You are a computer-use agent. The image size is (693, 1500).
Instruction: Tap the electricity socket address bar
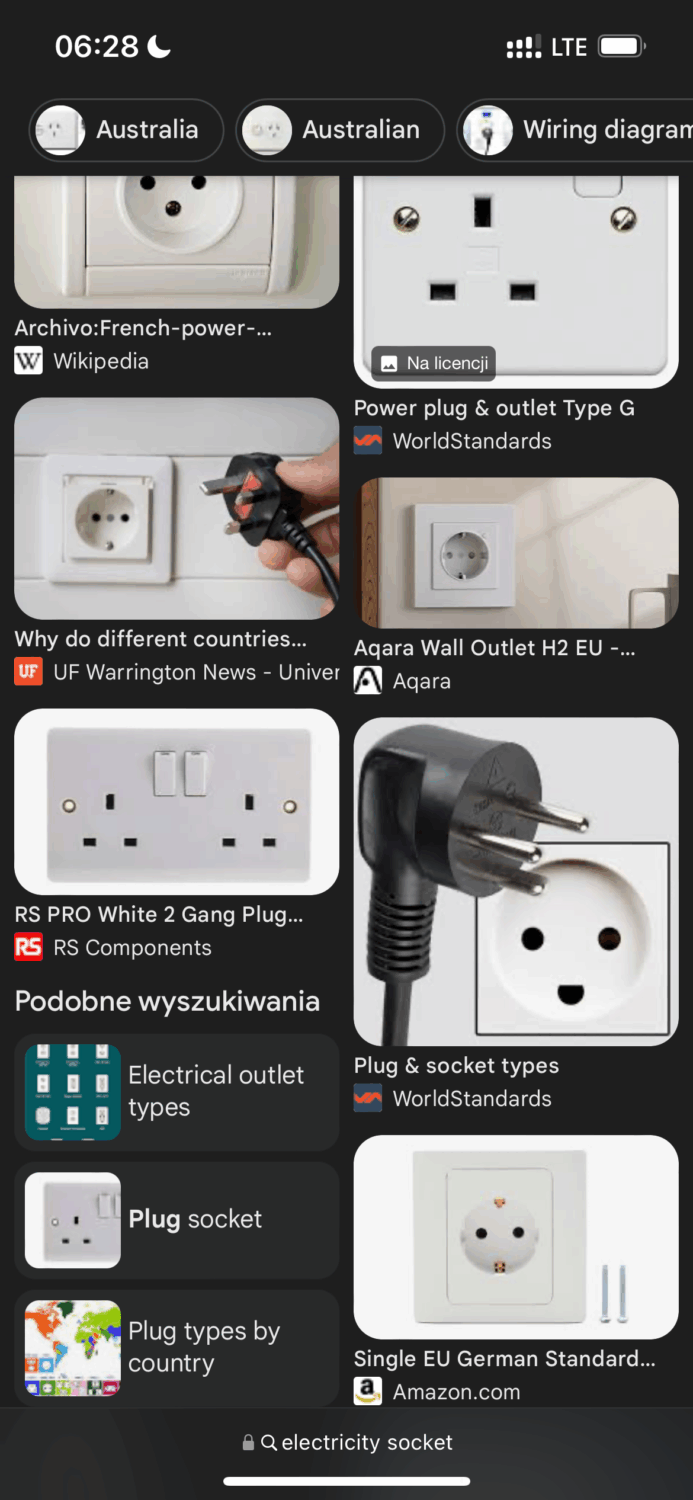[347, 1442]
